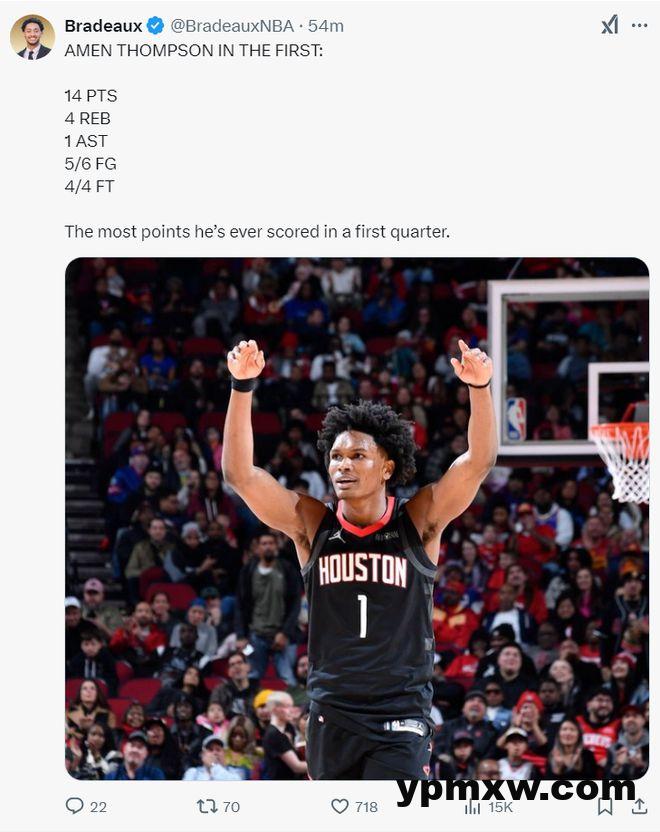The image size is (660, 832).
Task: Open Bradeaux's profile picture
Action: click(x=32, y=37)
